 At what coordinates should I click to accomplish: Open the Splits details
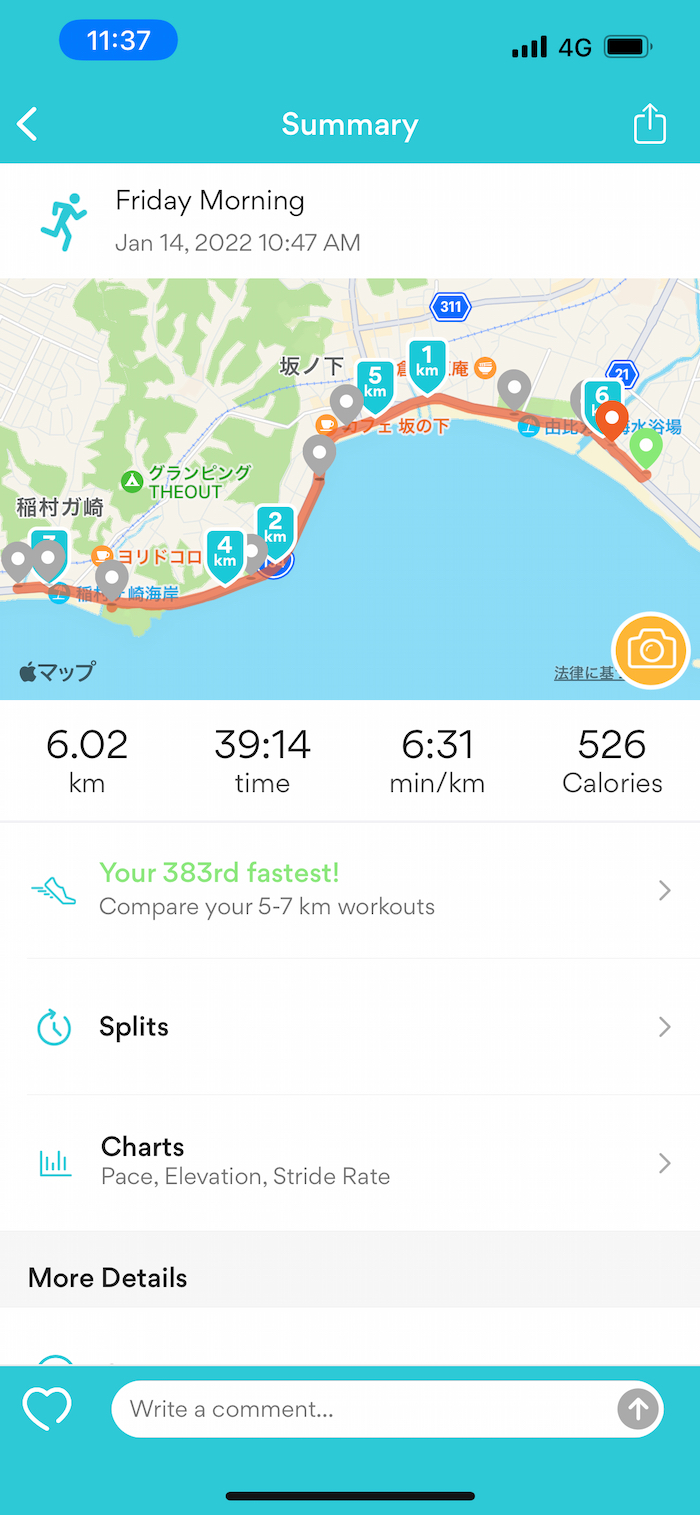[x=350, y=1027]
